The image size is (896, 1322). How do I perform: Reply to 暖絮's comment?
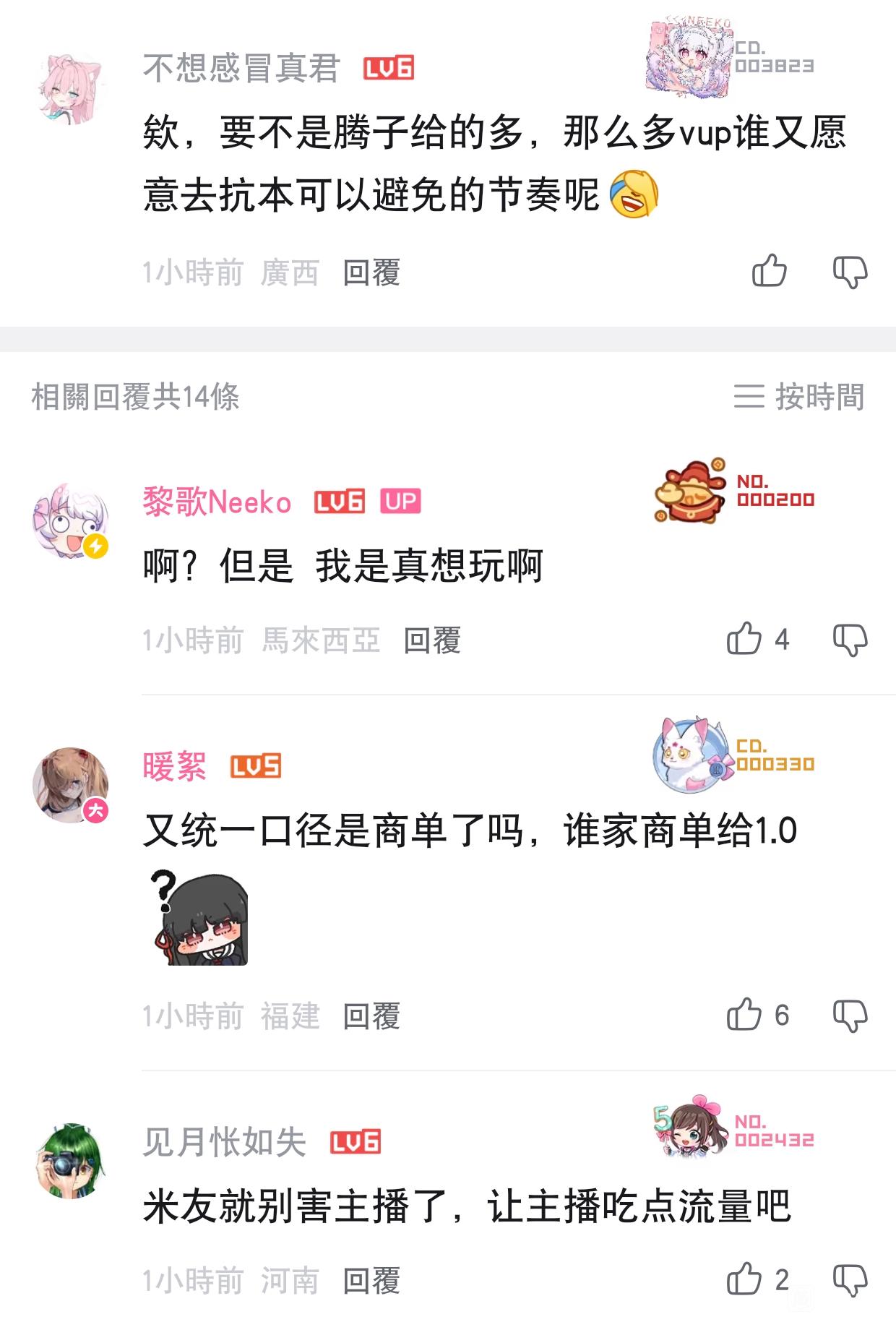pyautogui.click(x=371, y=1016)
